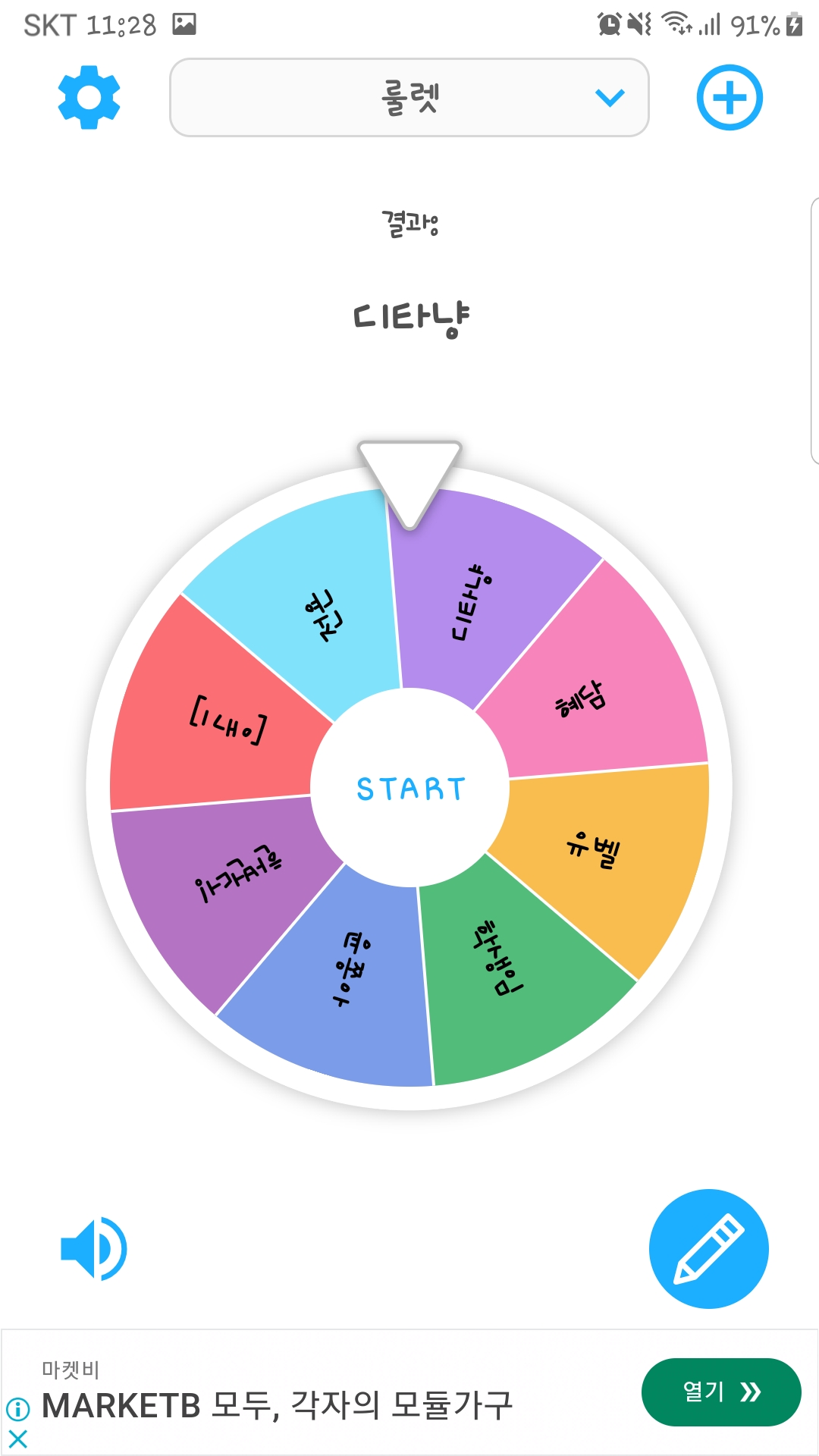
Task: Edit the roulette with the pencil button
Action: [x=709, y=1249]
